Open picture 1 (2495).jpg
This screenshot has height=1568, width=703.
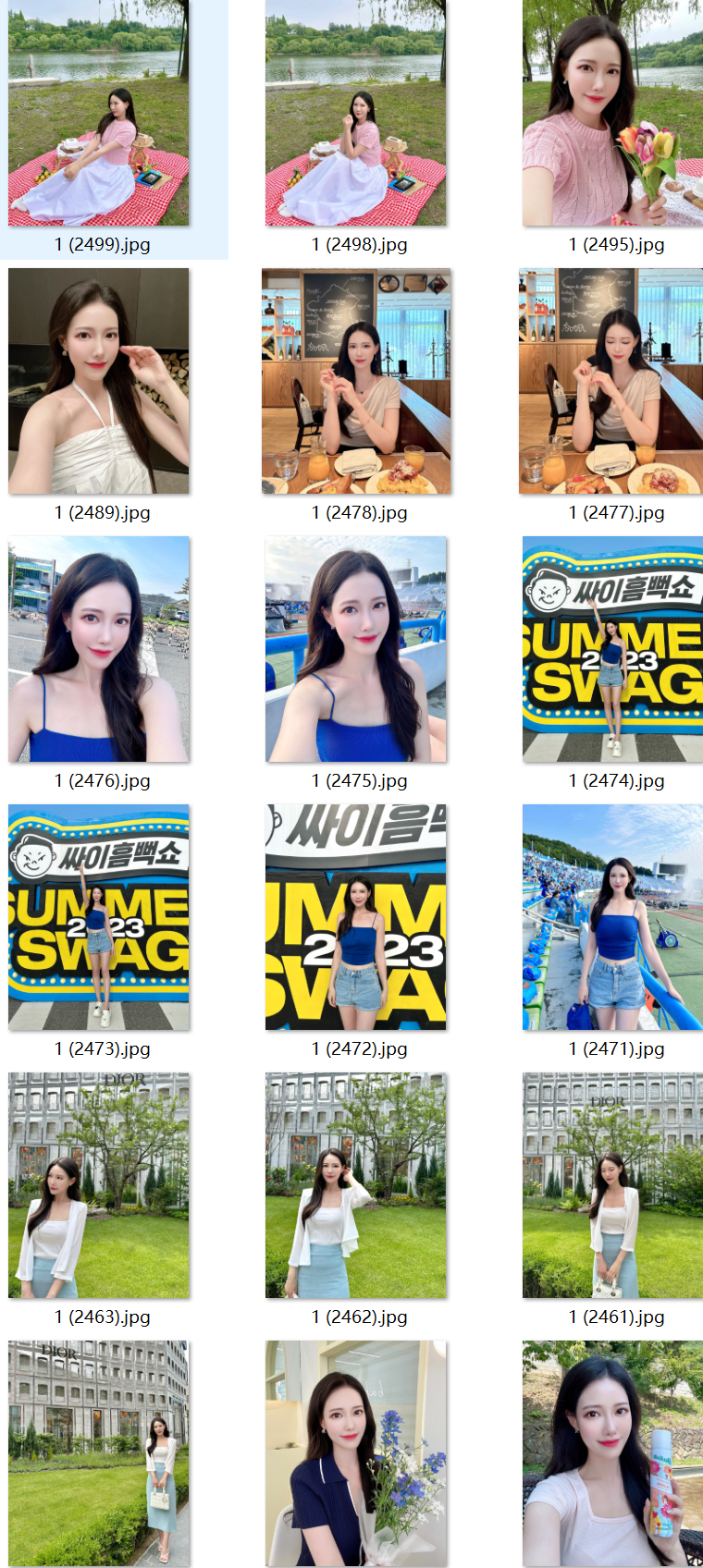612,113
